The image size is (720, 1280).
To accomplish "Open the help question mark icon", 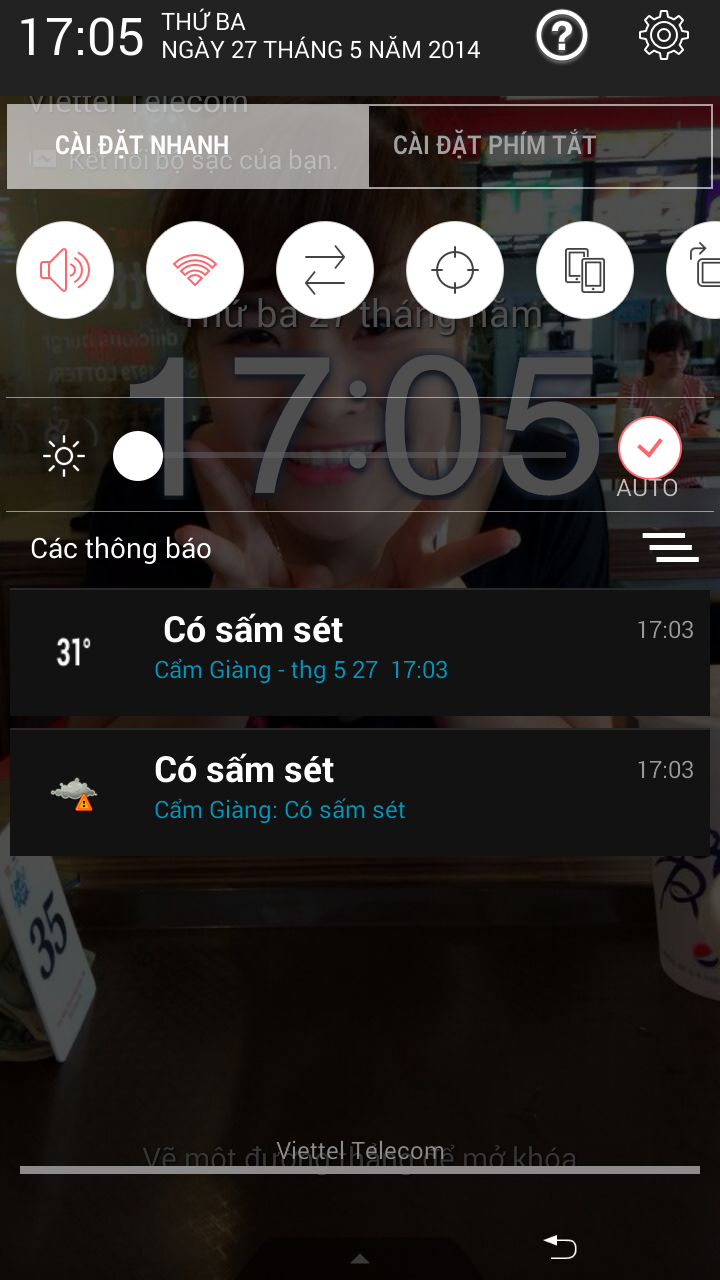I will (562, 37).
